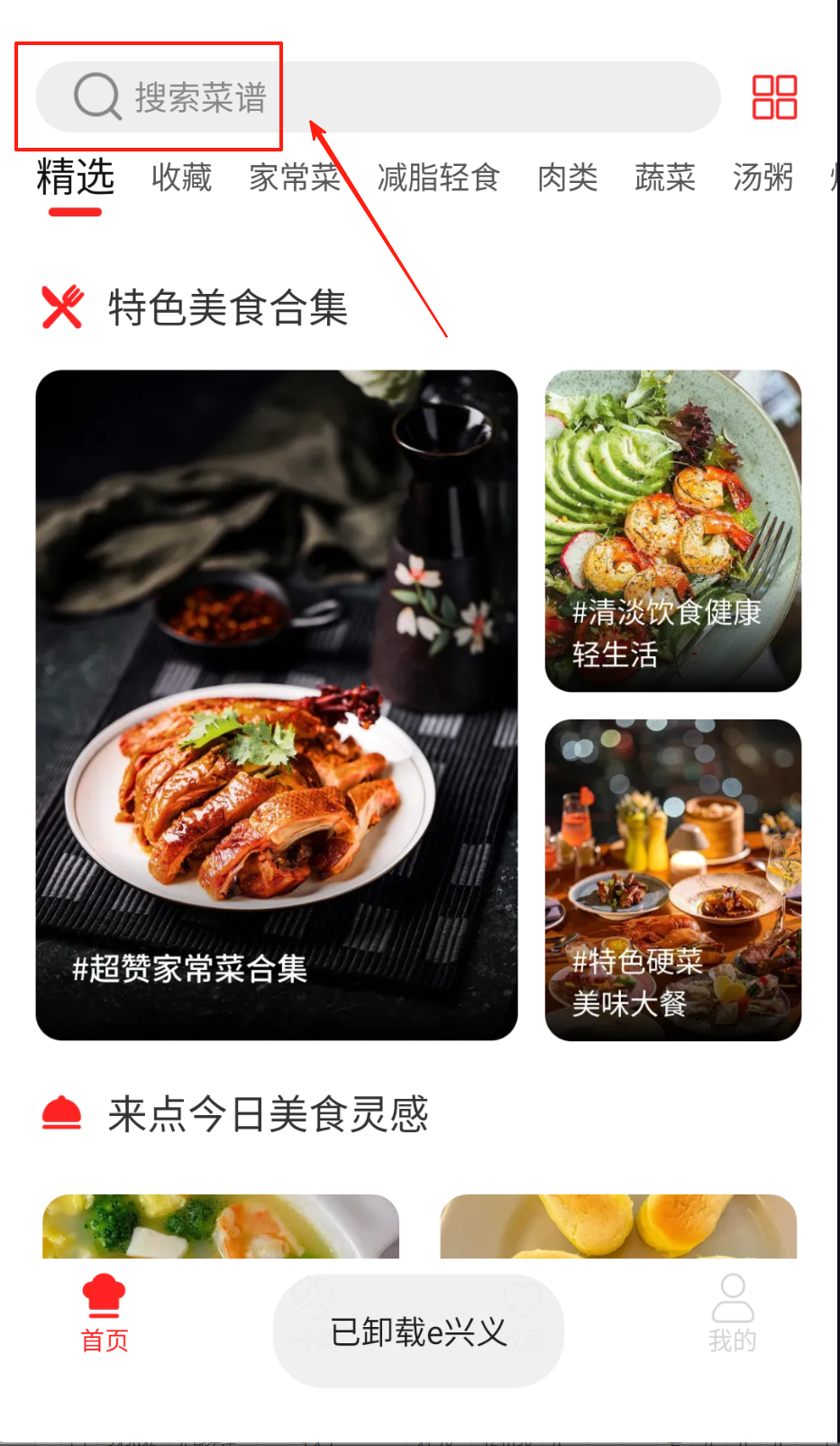Select the 家常菜 tab
Image resolution: width=840 pixels, height=1446 pixels.
[295, 178]
